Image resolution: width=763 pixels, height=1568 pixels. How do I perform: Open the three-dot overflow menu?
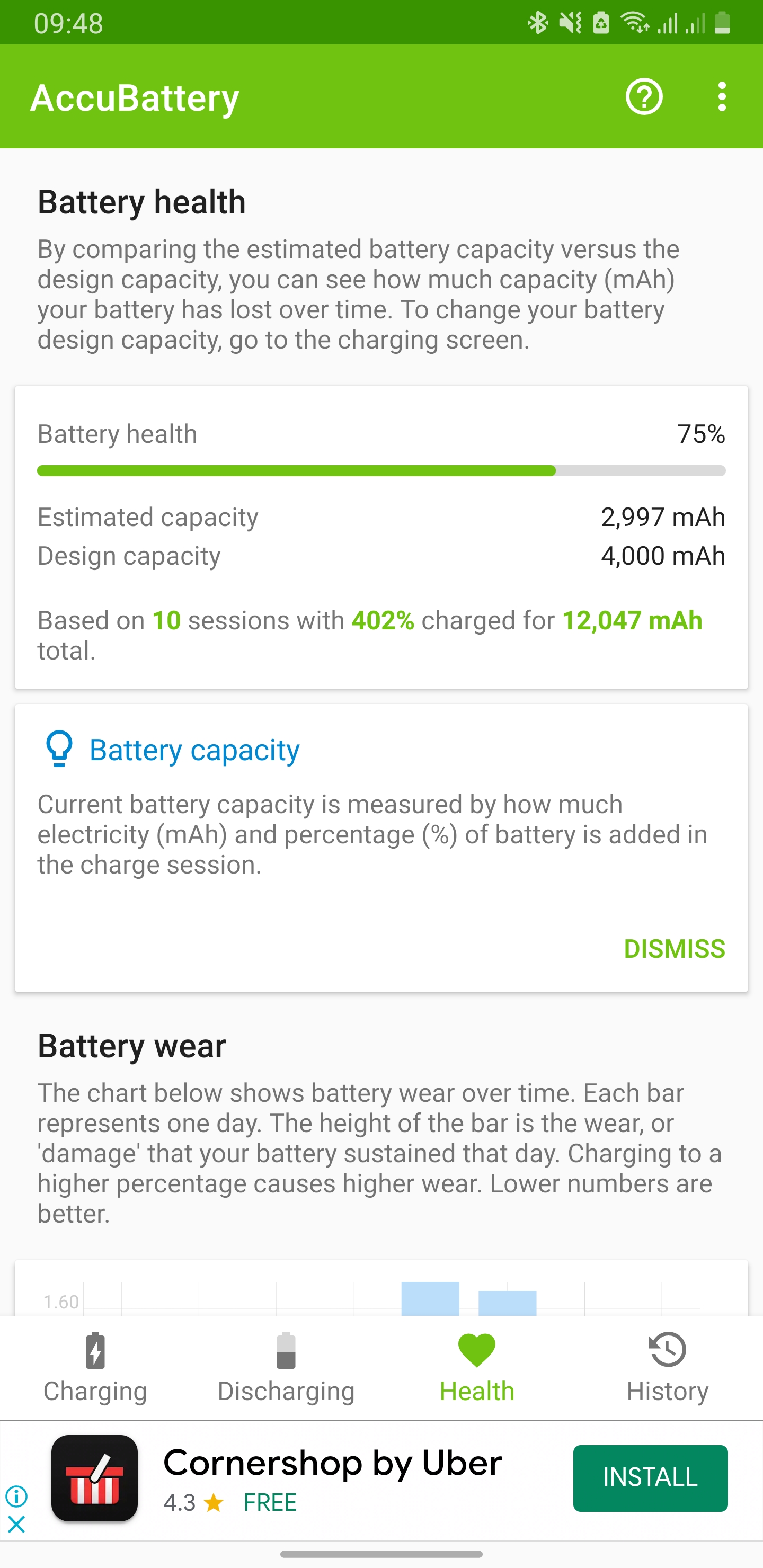click(x=722, y=96)
